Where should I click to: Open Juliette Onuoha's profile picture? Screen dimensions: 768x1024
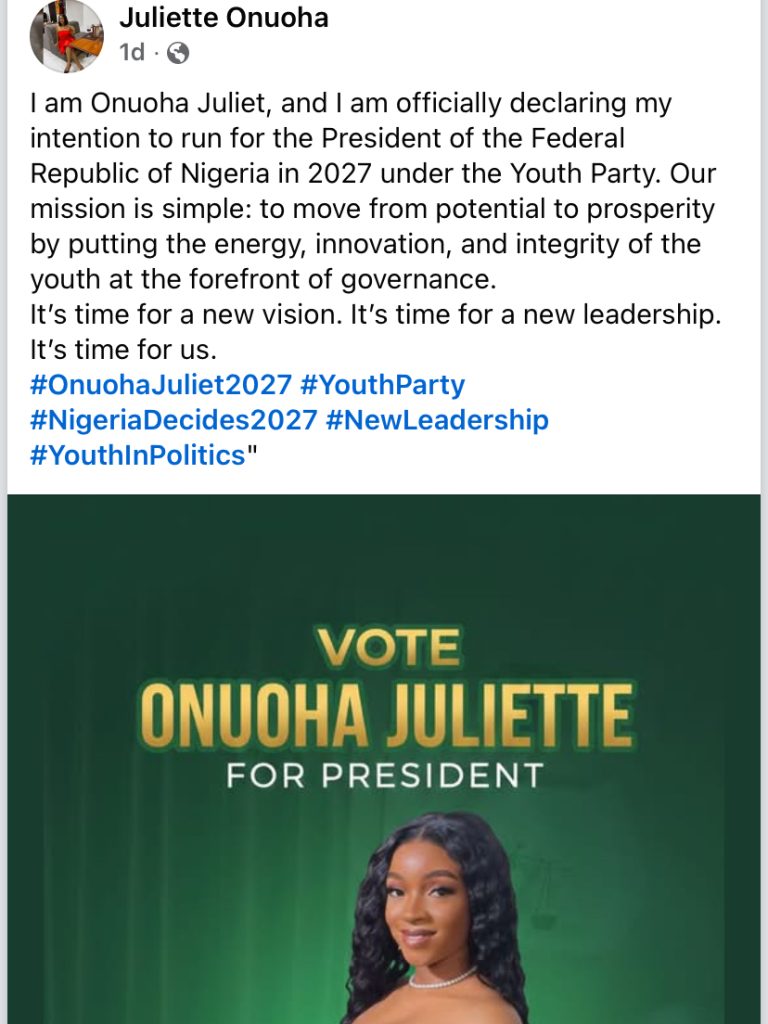coord(66,36)
